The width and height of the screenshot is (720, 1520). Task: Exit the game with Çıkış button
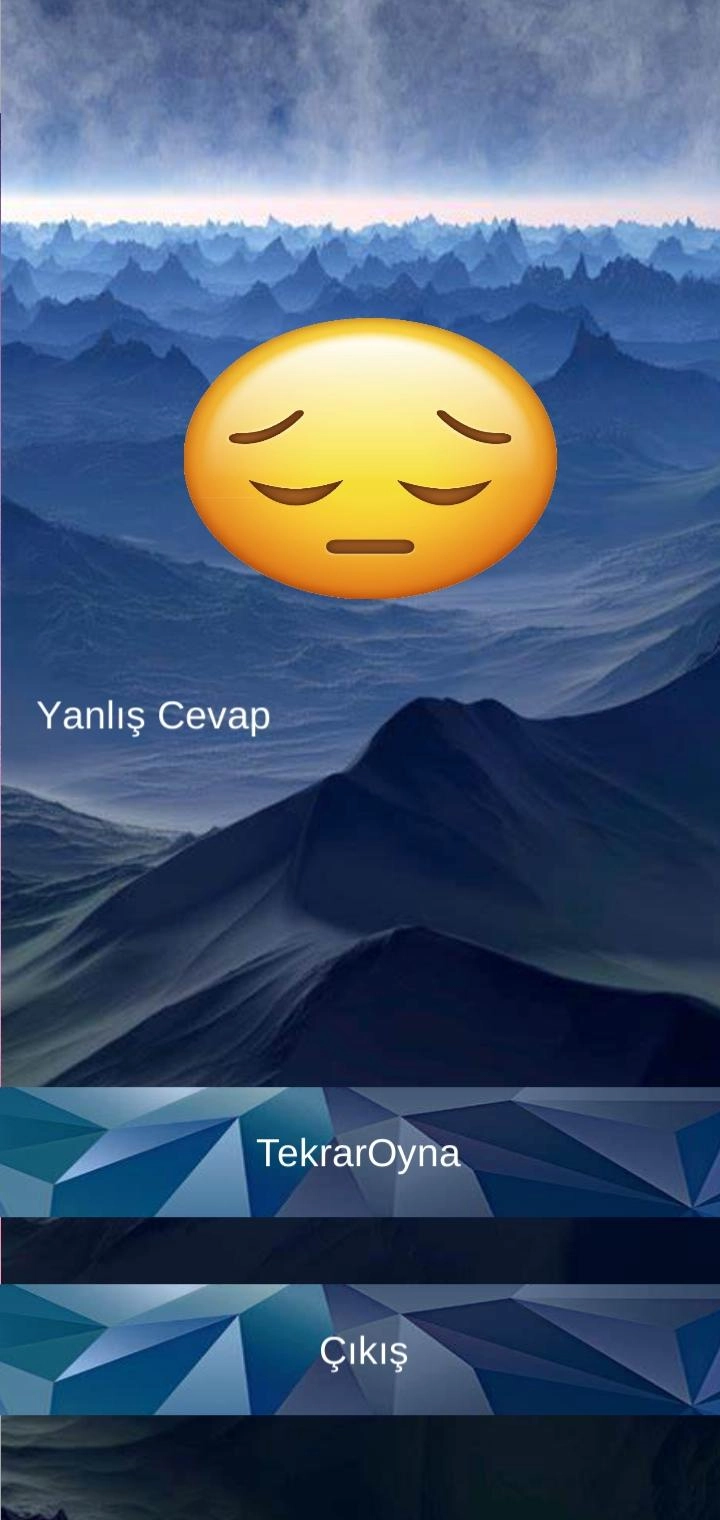pyautogui.click(x=363, y=1350)
